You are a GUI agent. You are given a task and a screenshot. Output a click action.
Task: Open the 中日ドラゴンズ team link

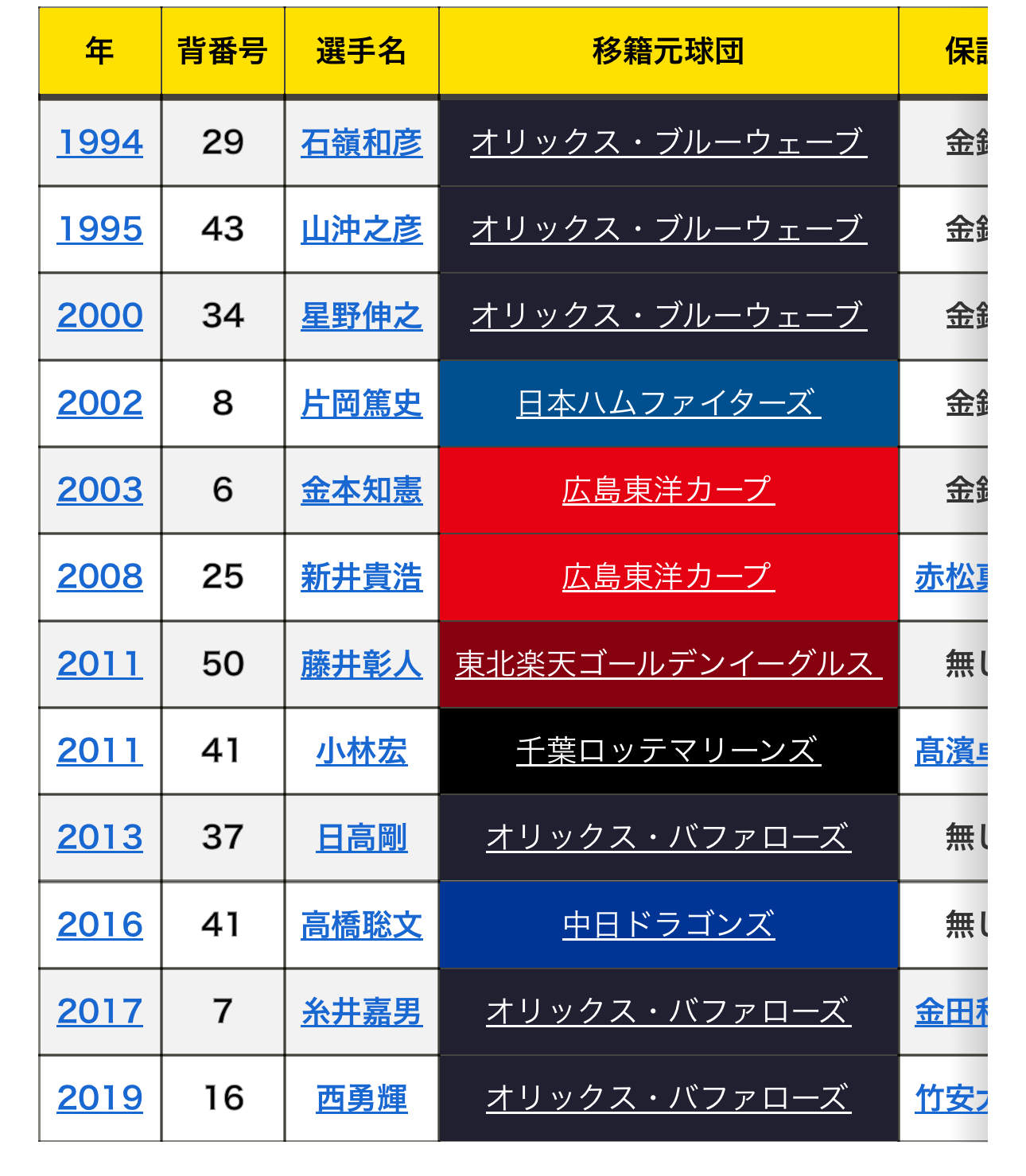click(668, 925)
